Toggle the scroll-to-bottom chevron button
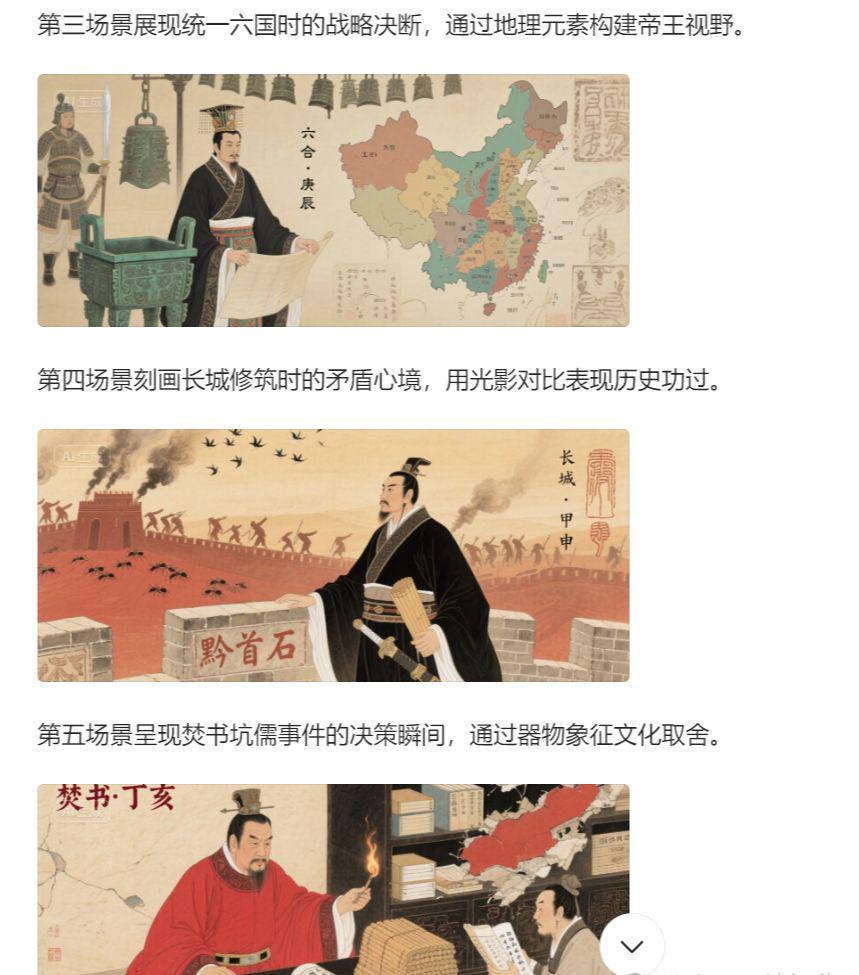 [x=630, y=945]
